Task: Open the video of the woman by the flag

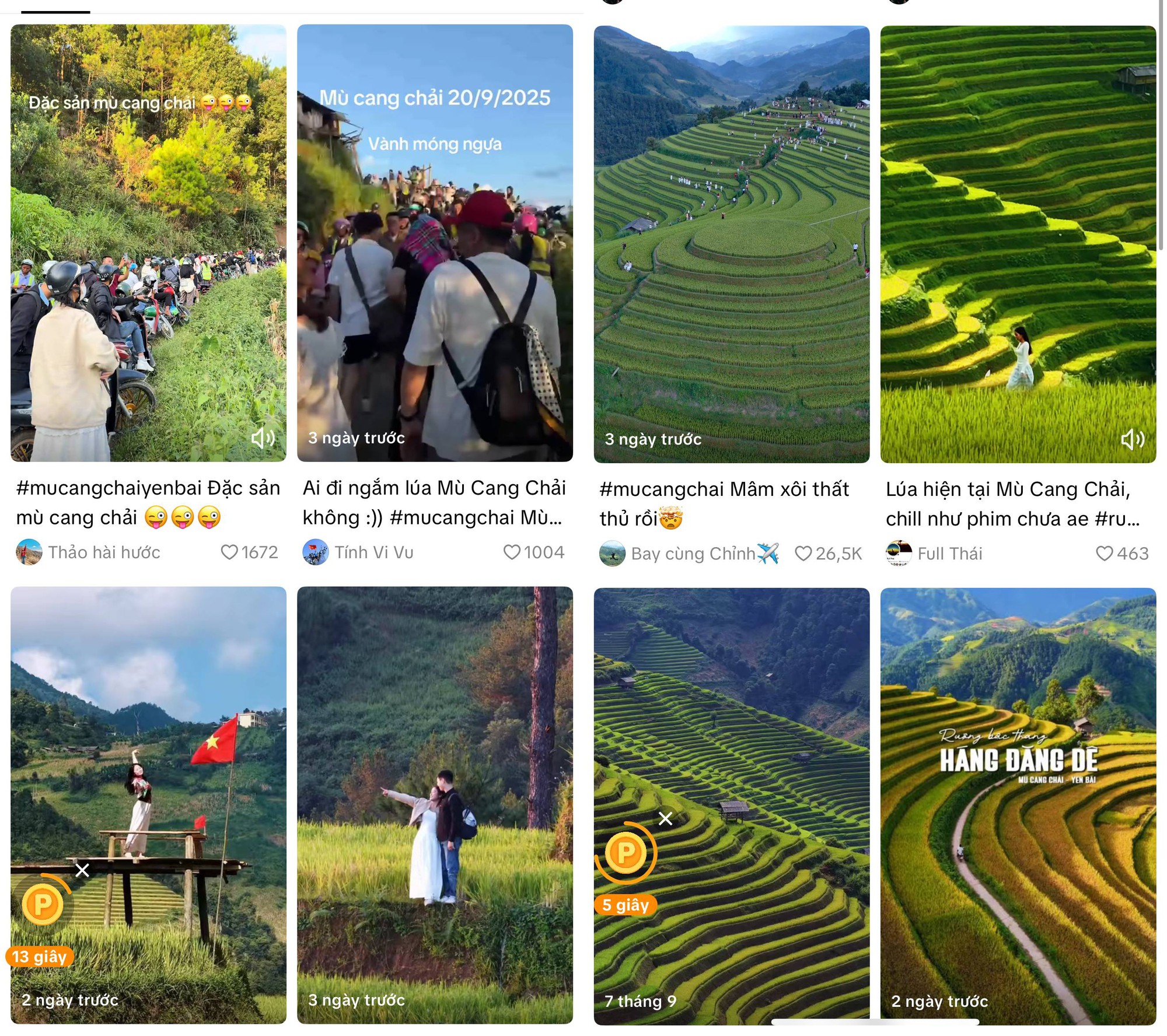Action: pos(148,758)
